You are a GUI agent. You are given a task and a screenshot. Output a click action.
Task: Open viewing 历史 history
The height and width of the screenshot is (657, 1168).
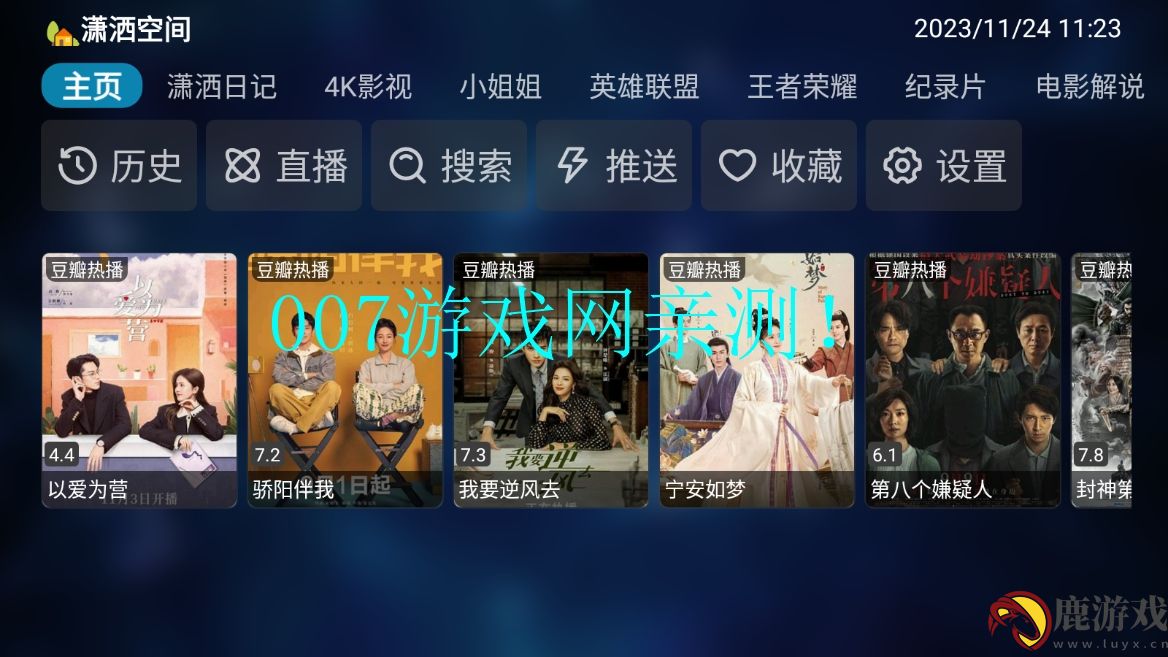click(119, 166)
